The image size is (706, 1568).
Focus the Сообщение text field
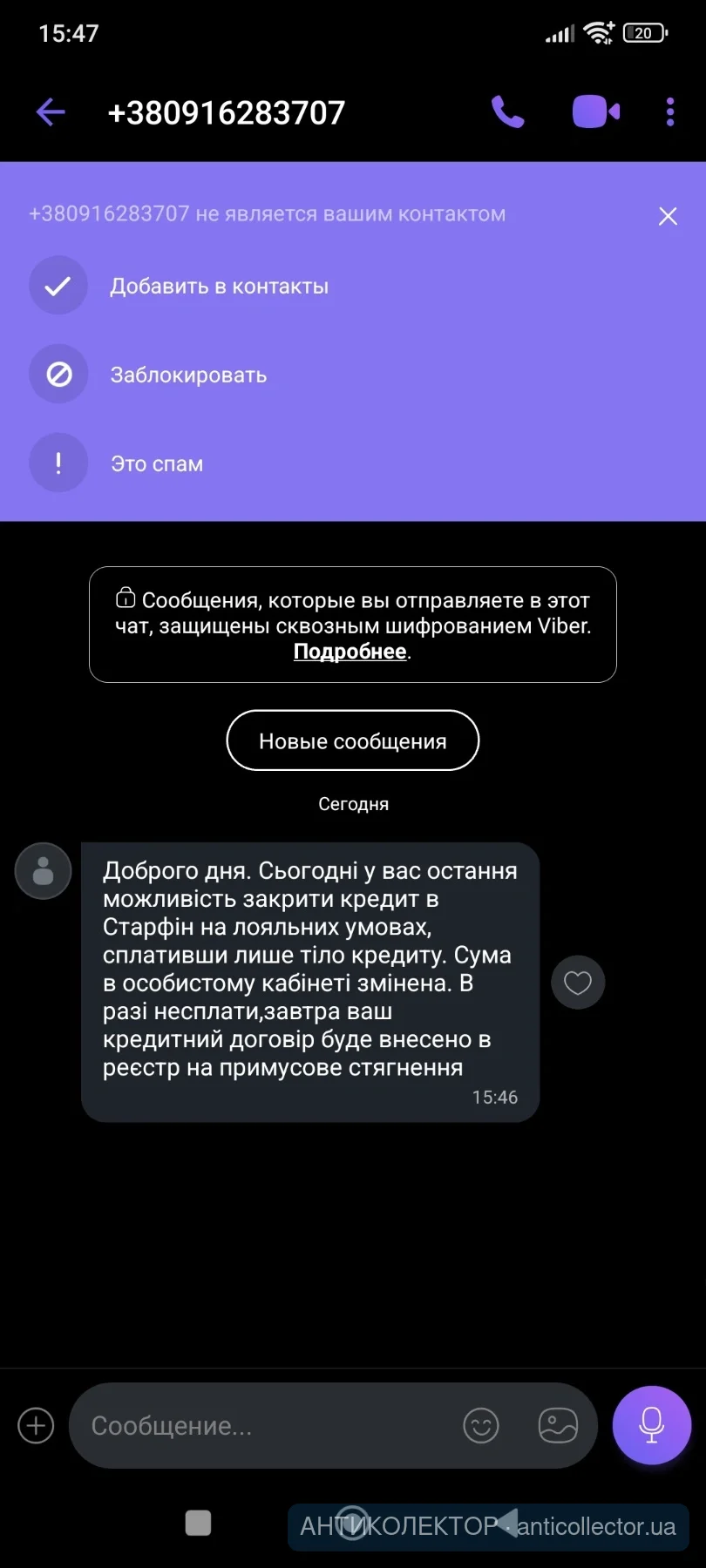[261, 1426]
